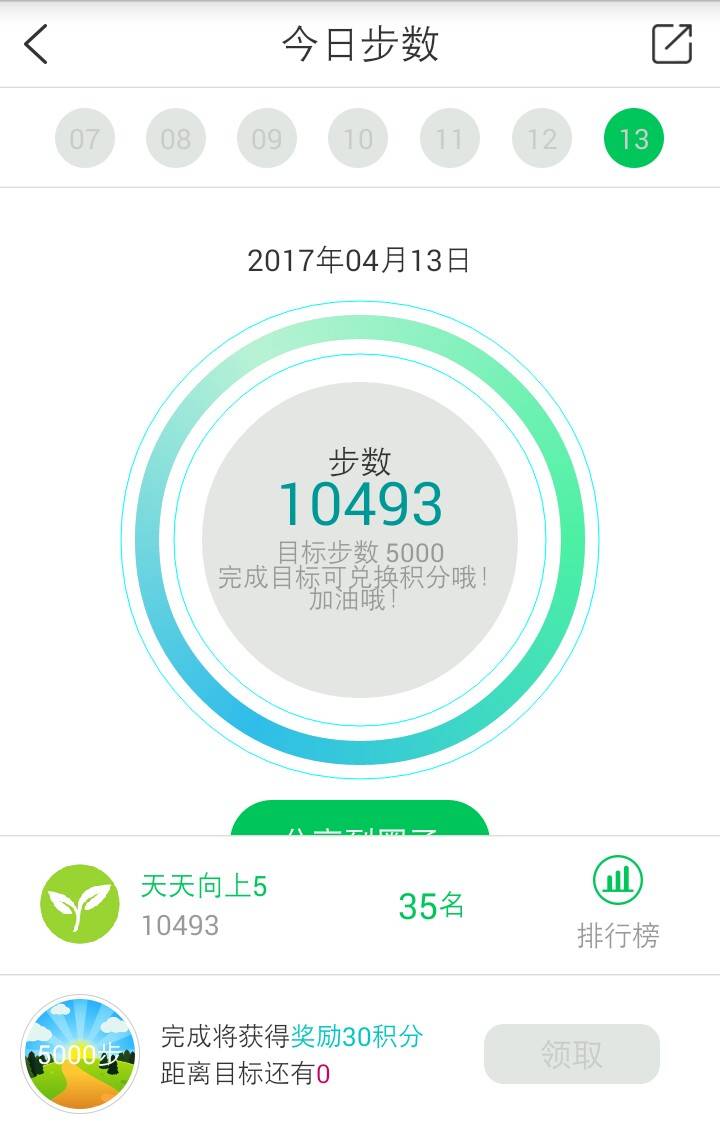Go back from 今日步数 page
The image size is (720, 1134).
[x=37, y=45]
